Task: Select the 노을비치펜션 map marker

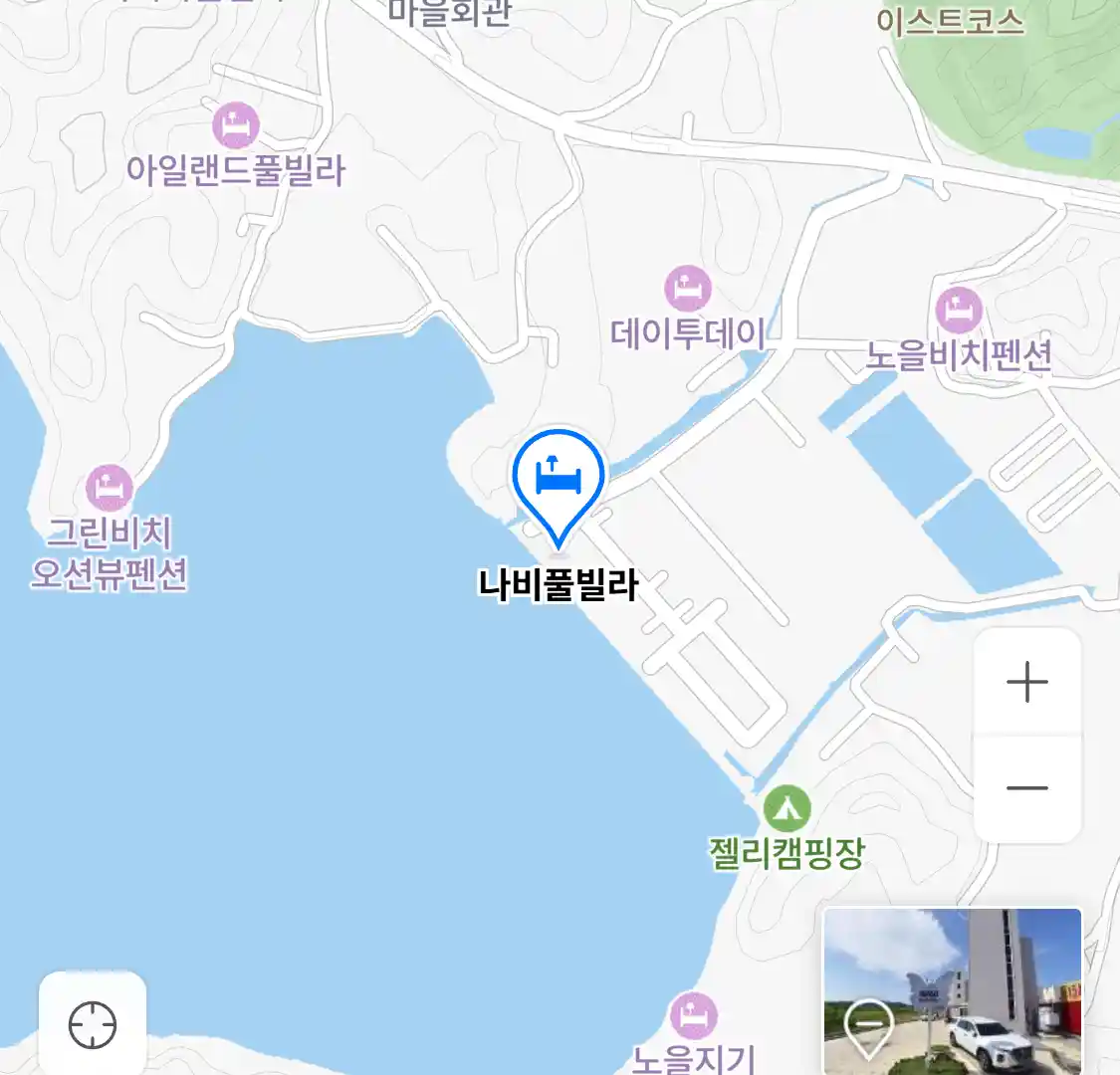Action: [959, 312]
